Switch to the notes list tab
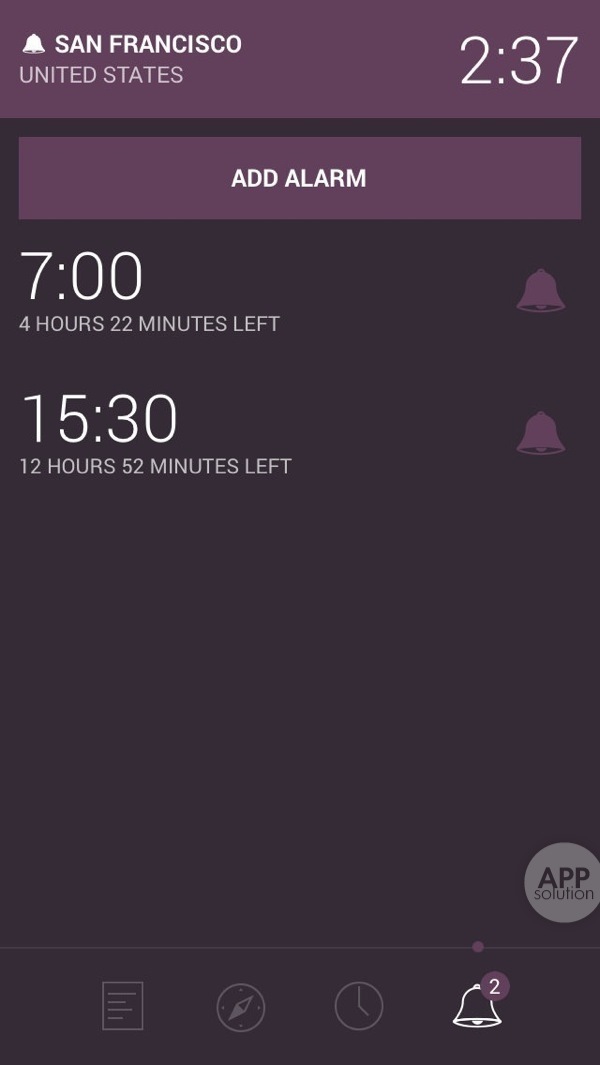 point(123,1005)
